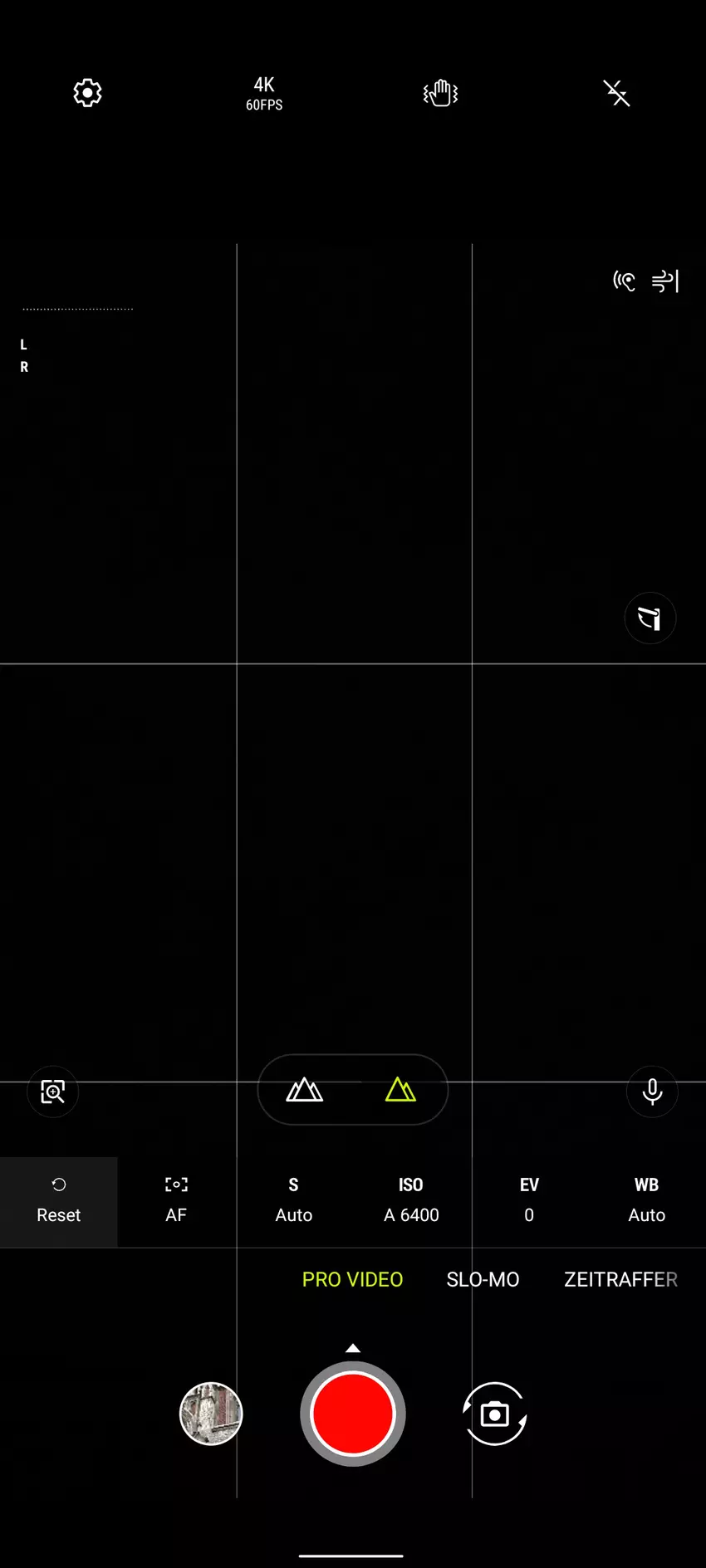This screenshot has width=706, height=1568.
Task: Open the white balance Auto options
Action: [646, 1200]
